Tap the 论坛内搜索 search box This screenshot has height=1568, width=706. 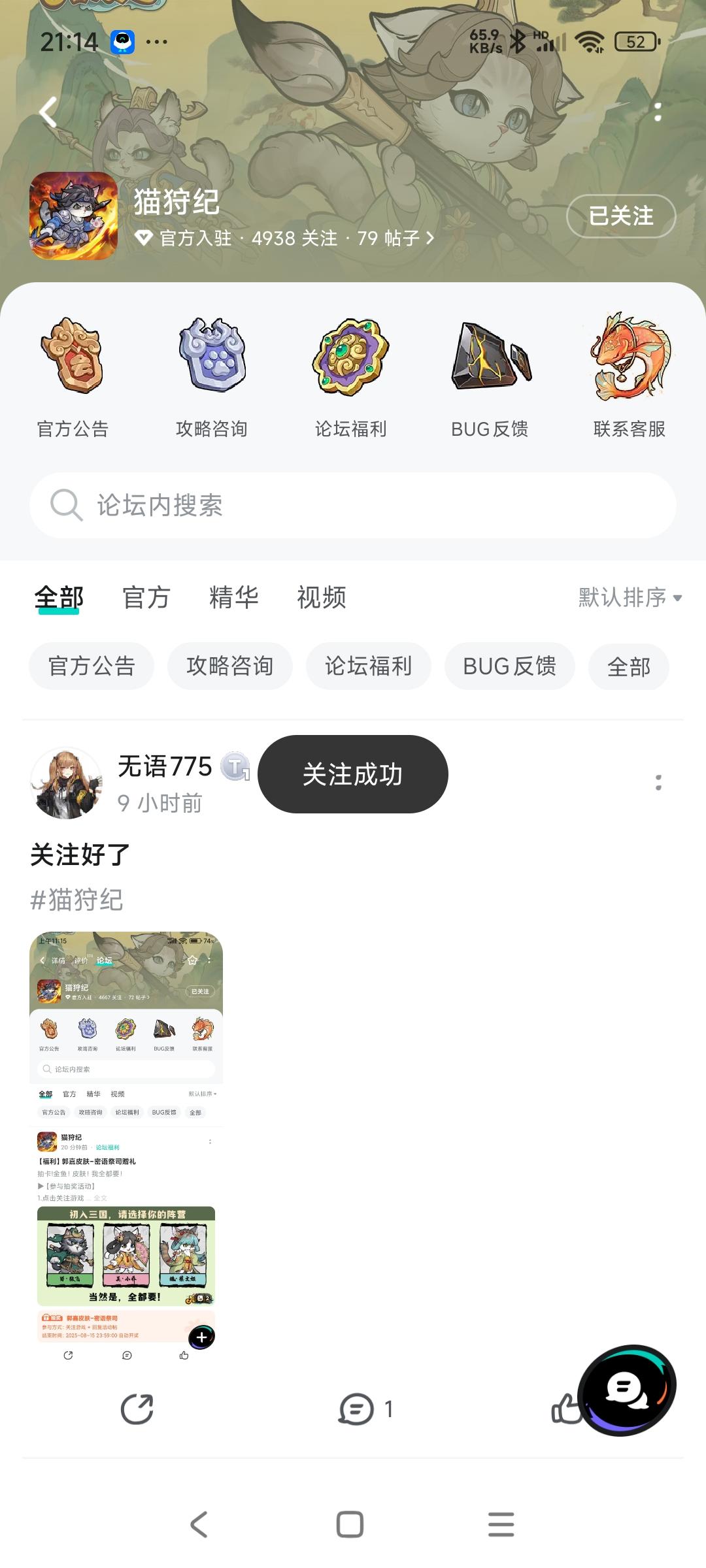353,505
